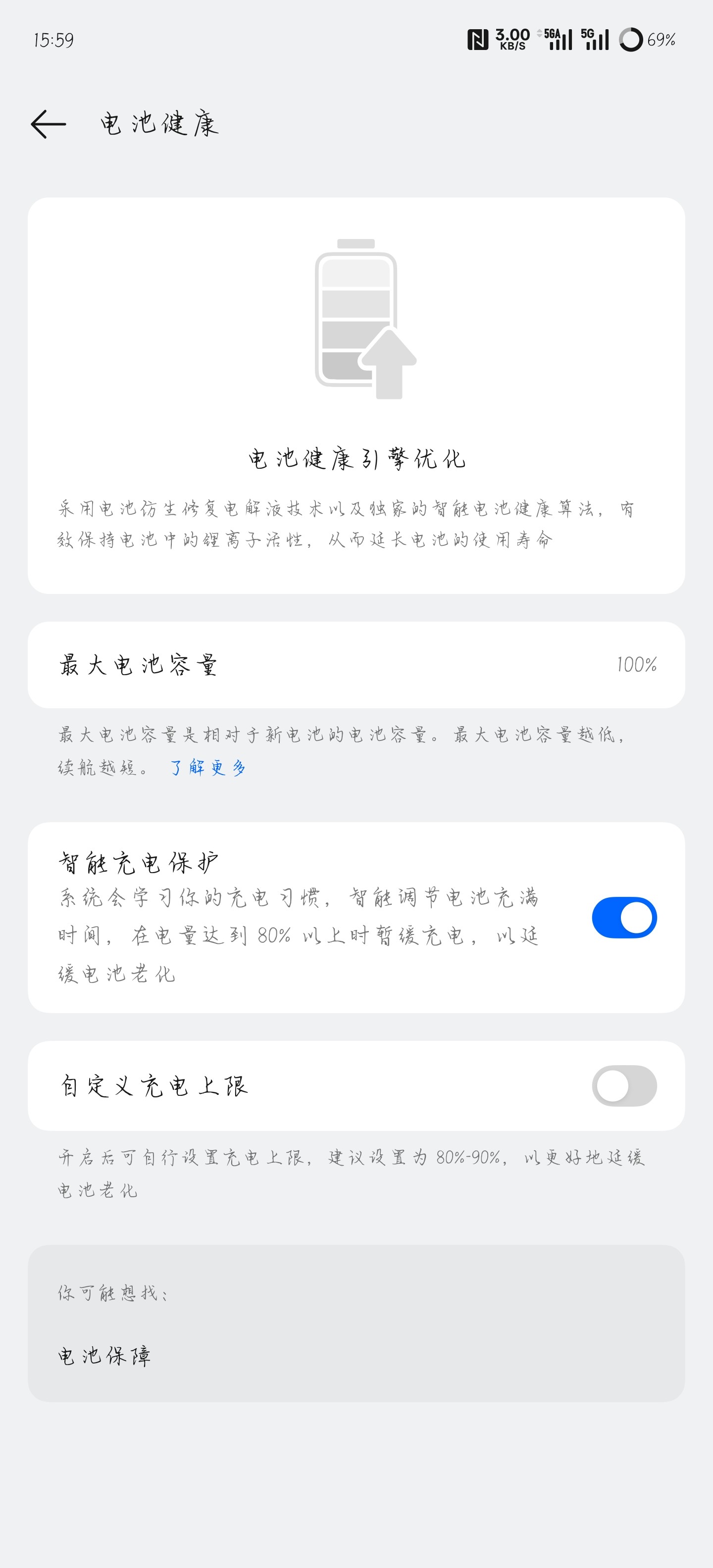
Task: Enable 自定义充电上限 switch
Action: click(623, 1085)
